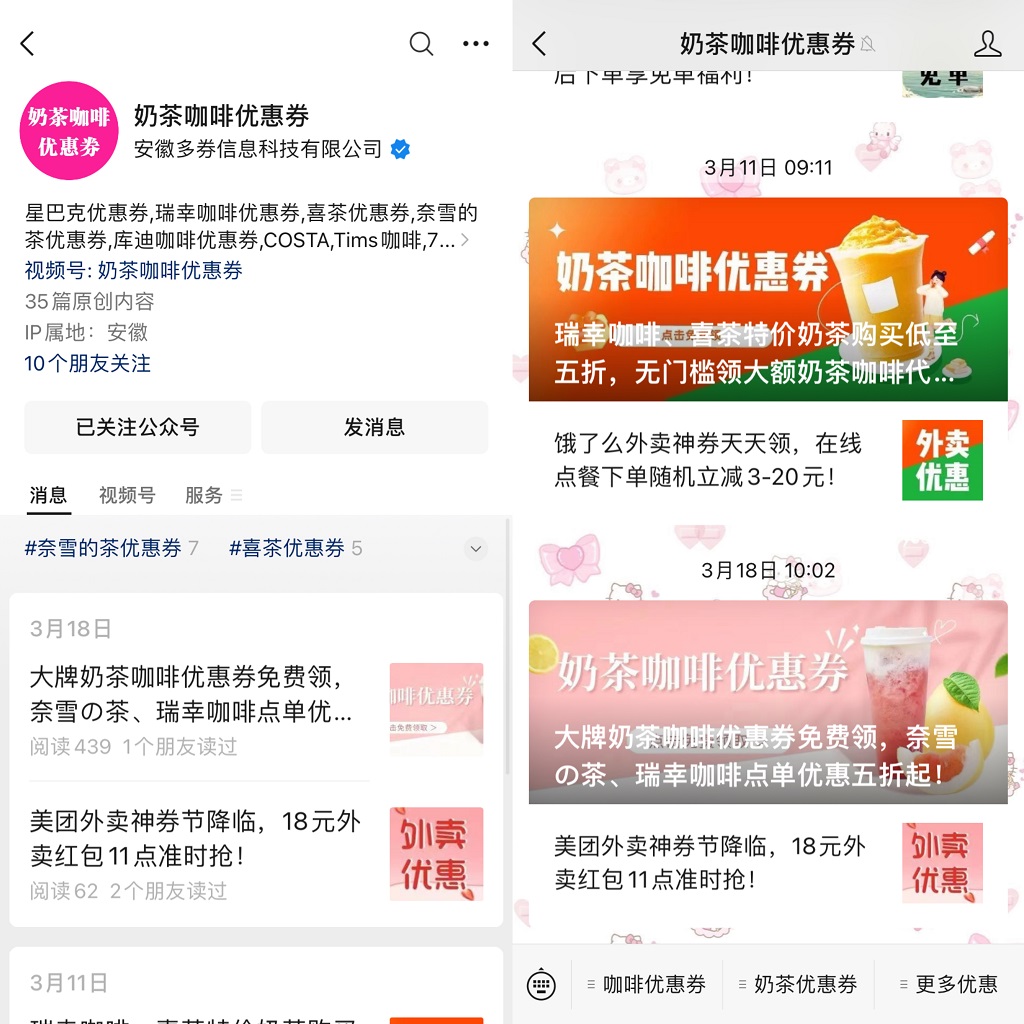The image size is (1024, 1024).
Task: Open the 瑞幸咖啡、喜茶特价奶茶 banner card
Action: [768, 299]
